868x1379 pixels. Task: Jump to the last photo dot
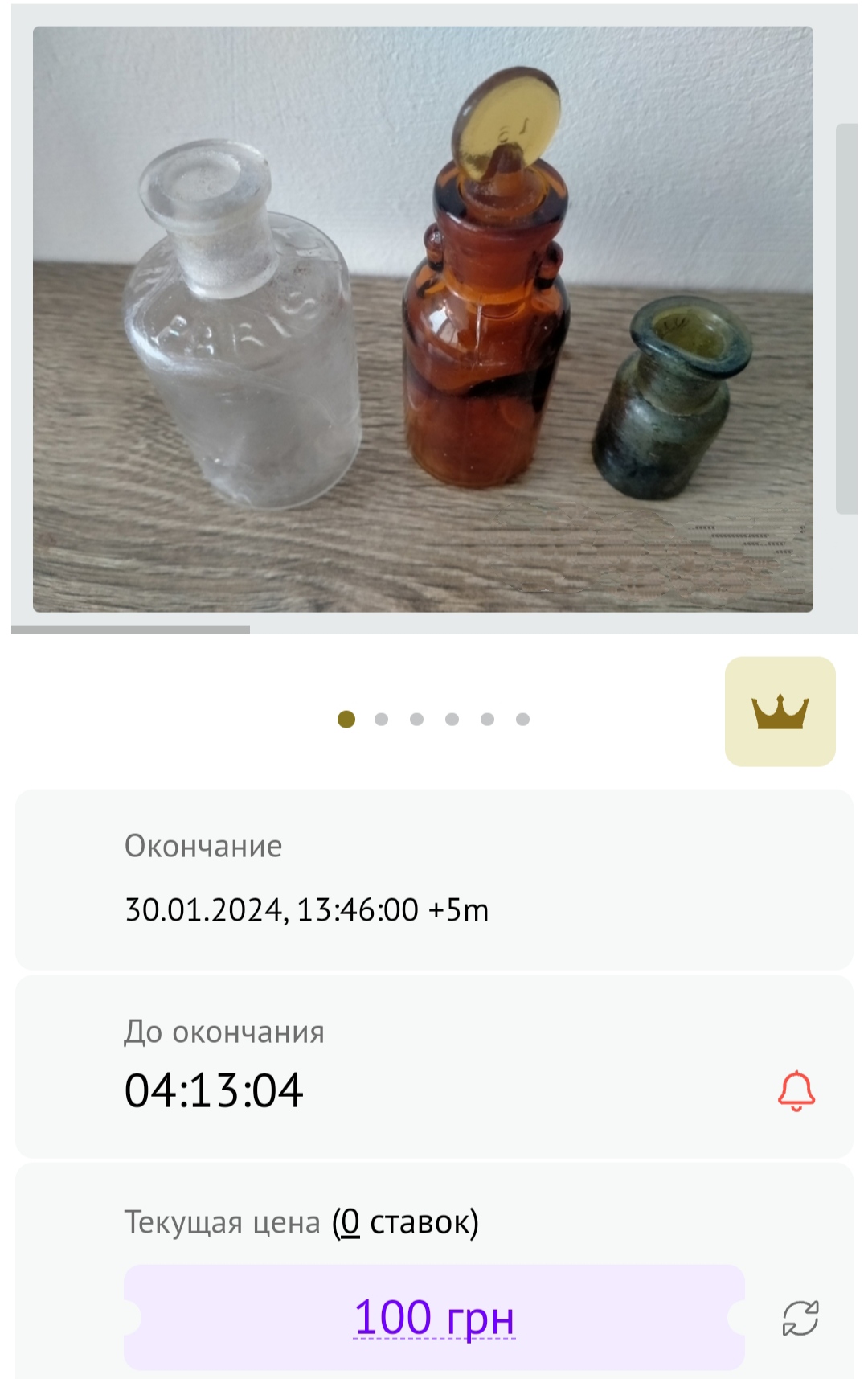pyautogui.click(x=522, y=720)
